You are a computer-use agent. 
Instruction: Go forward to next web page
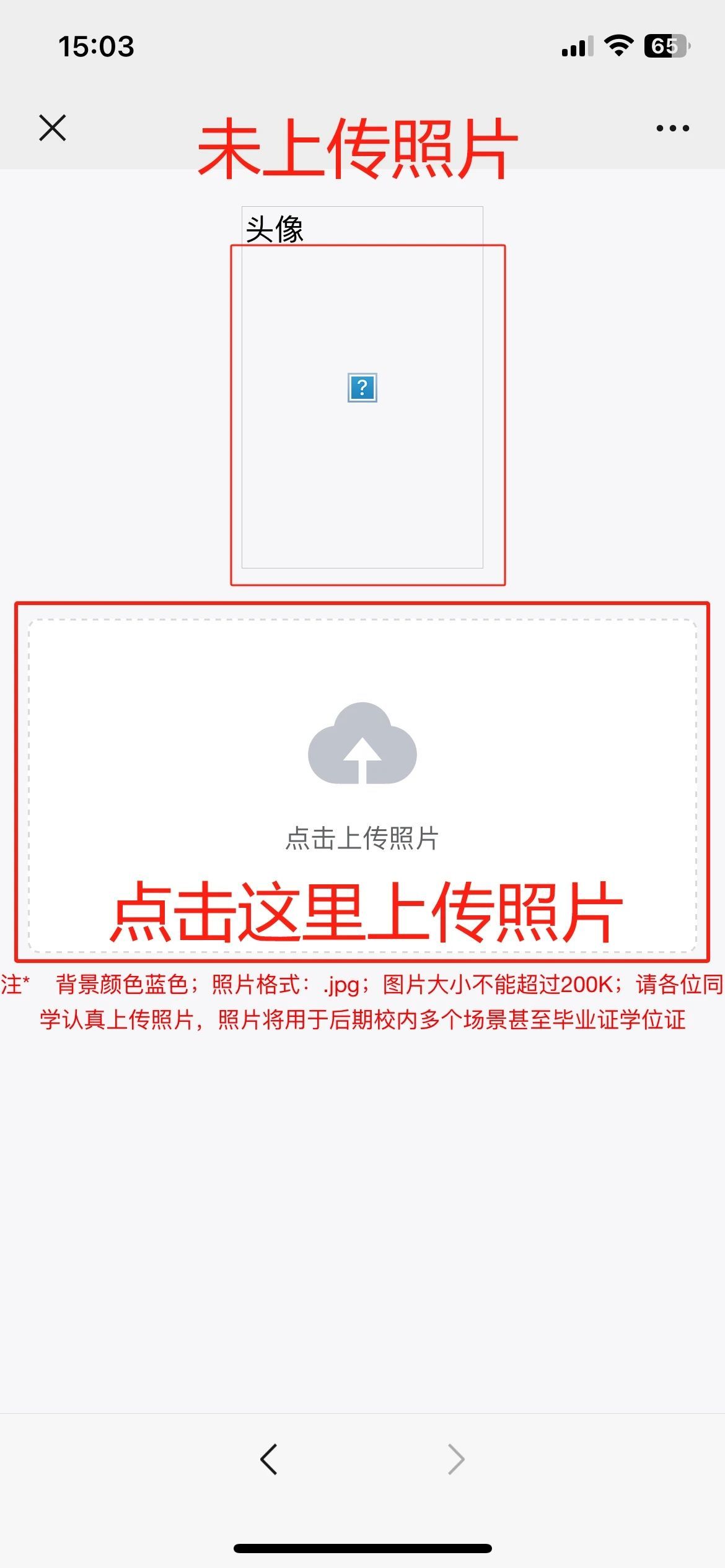(455, 1459)
